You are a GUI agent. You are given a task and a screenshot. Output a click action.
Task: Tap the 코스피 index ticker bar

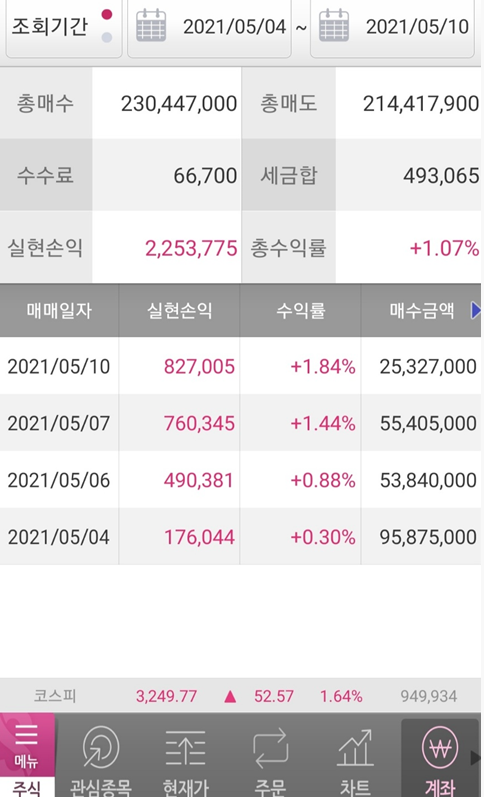click(x=242, y=696)
